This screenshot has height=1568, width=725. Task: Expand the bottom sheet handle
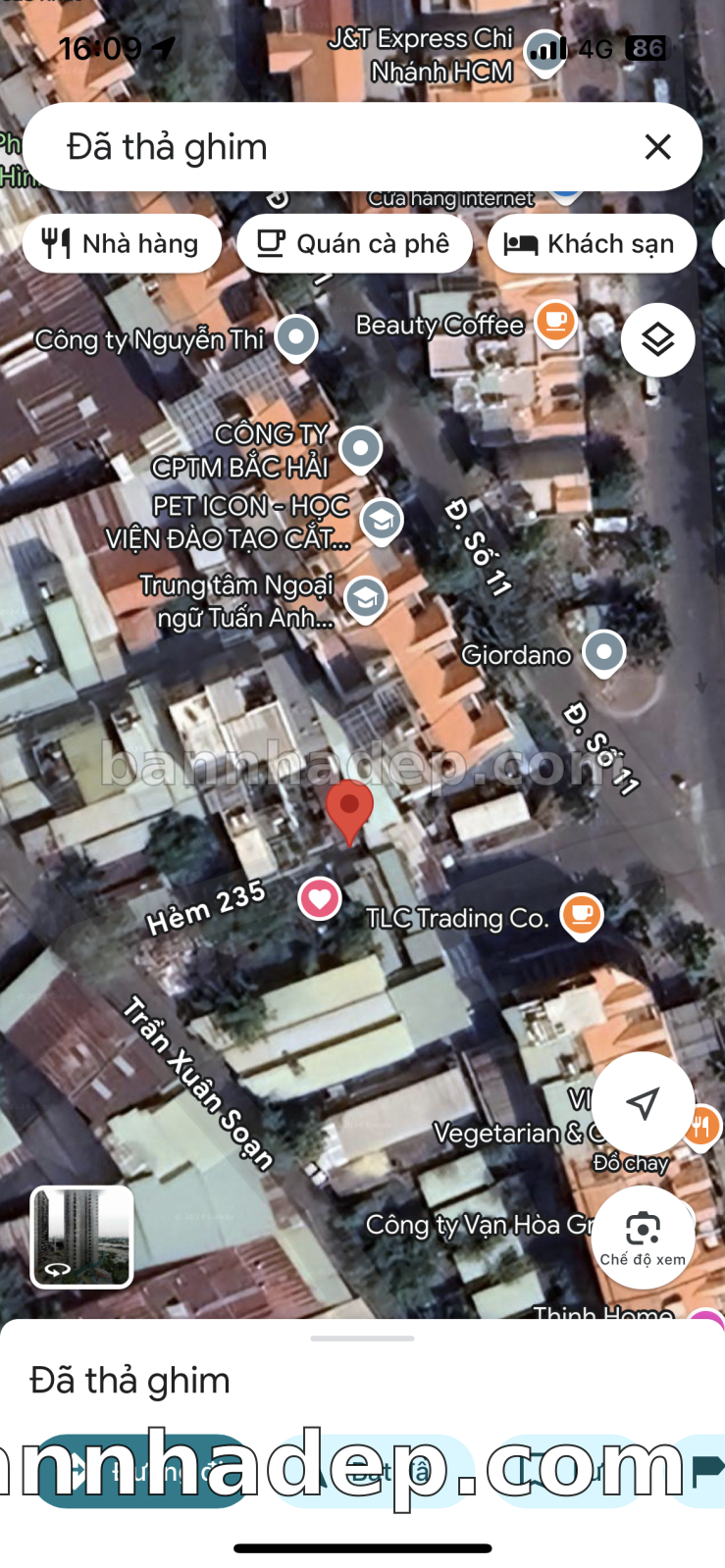tap(362, 1338)
